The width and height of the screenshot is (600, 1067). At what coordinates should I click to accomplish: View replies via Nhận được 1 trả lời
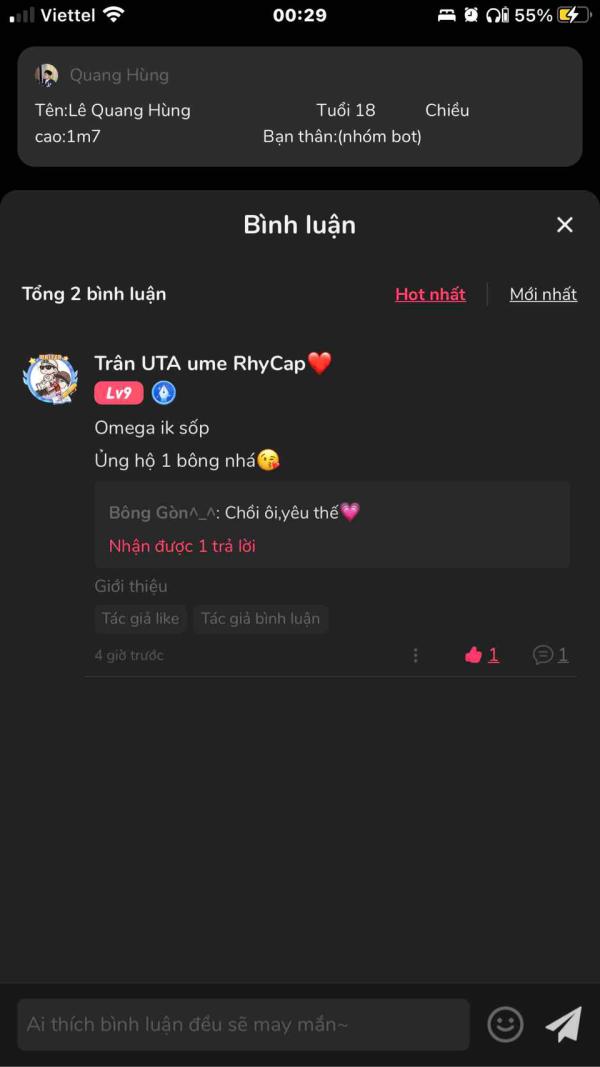coord(182,546)
